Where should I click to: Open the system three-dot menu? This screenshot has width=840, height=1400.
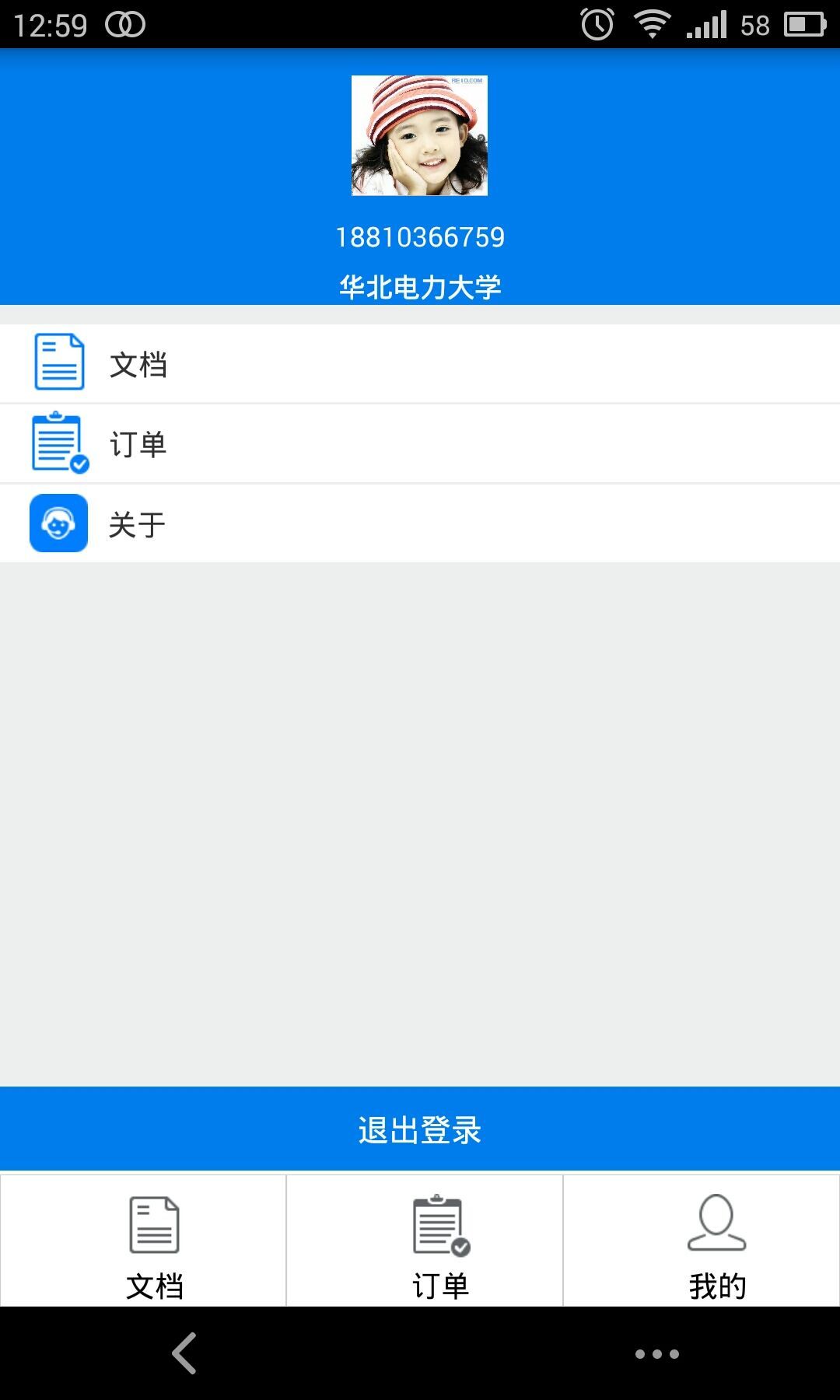pos(656,1354)
